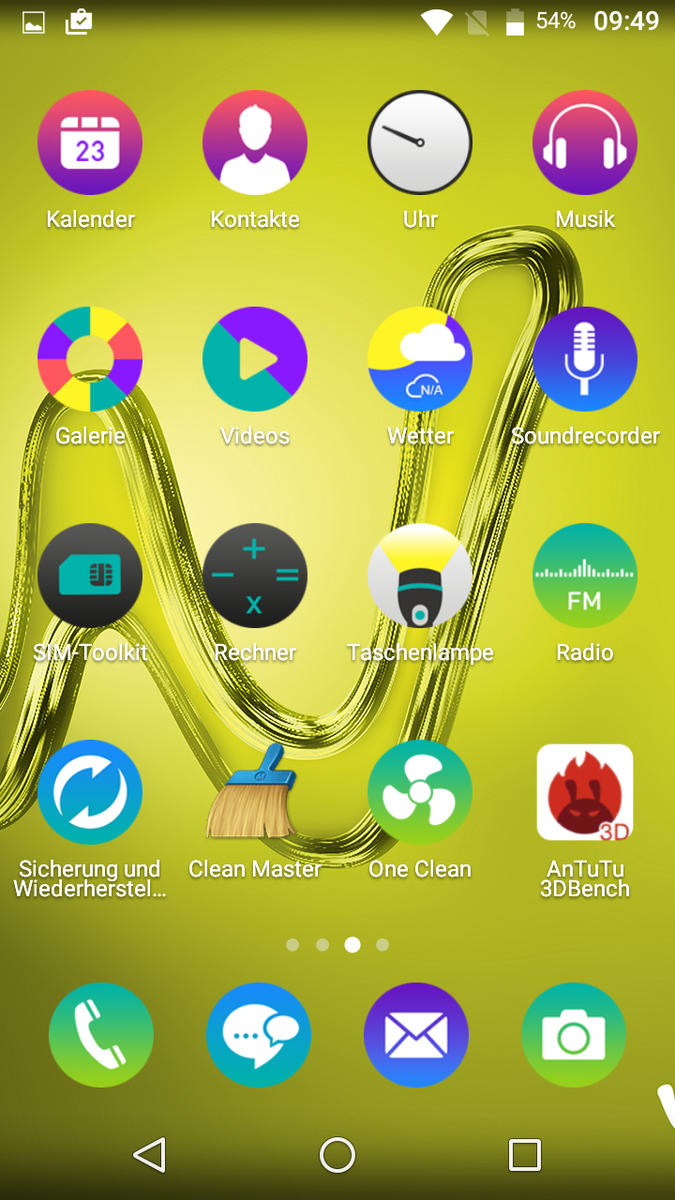The width and height of the screenshot is (675, 1200).
Task: Open the phone dialer in dock
Action: (x=101, y=1035)
